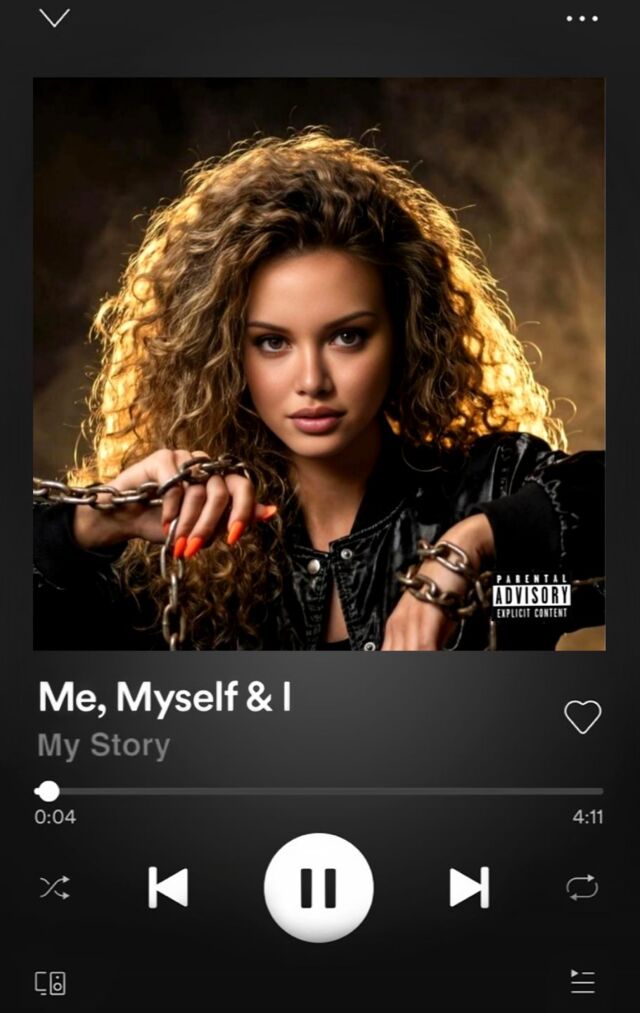
Task: Enable shuffle mode
Action: [54, 887]
